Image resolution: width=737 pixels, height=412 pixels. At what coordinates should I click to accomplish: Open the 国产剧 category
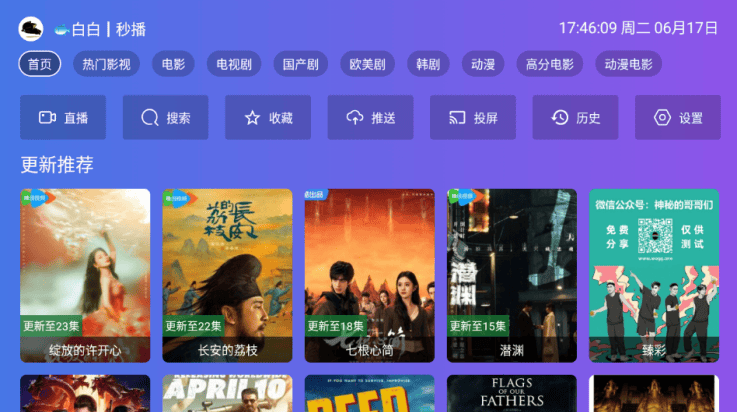(x=300, y=64)
